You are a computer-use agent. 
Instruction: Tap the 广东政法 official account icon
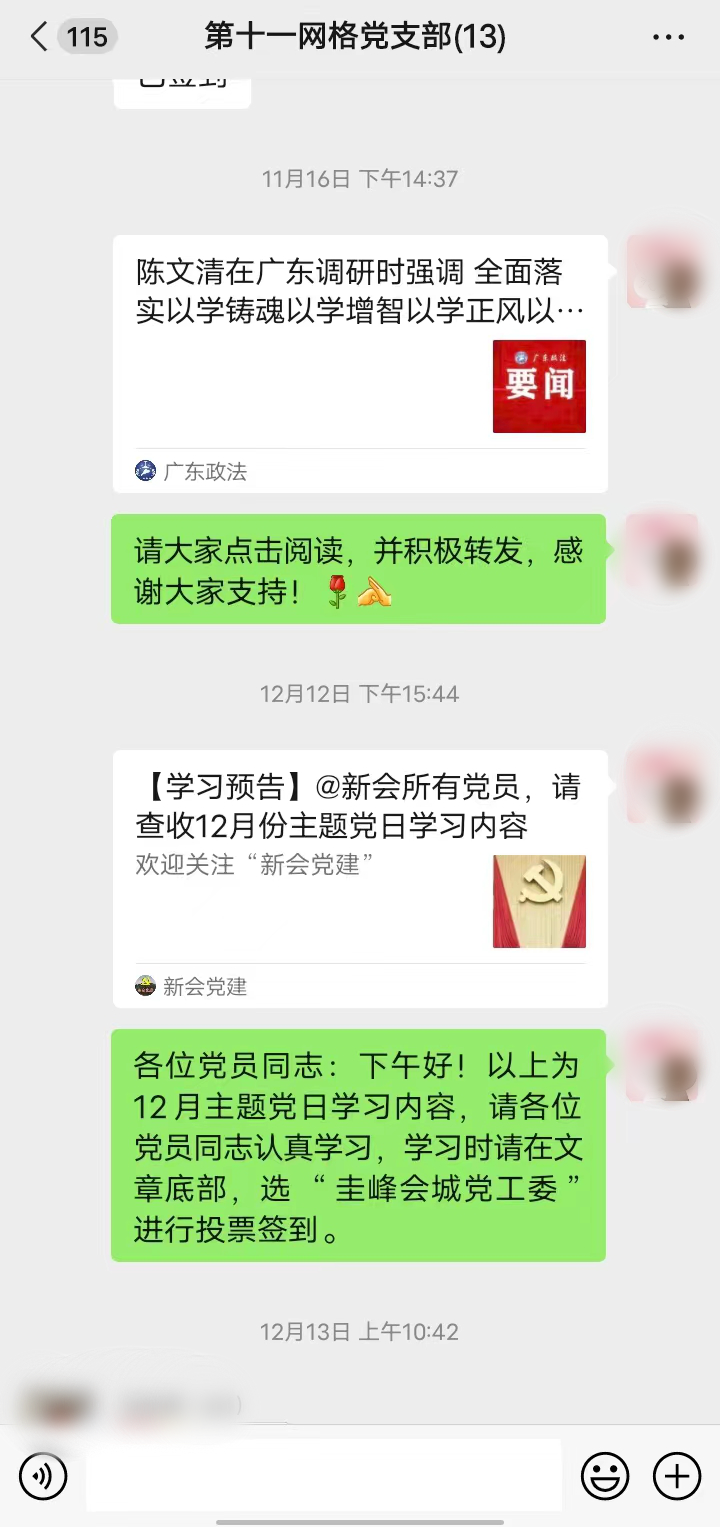click(144, 471)
